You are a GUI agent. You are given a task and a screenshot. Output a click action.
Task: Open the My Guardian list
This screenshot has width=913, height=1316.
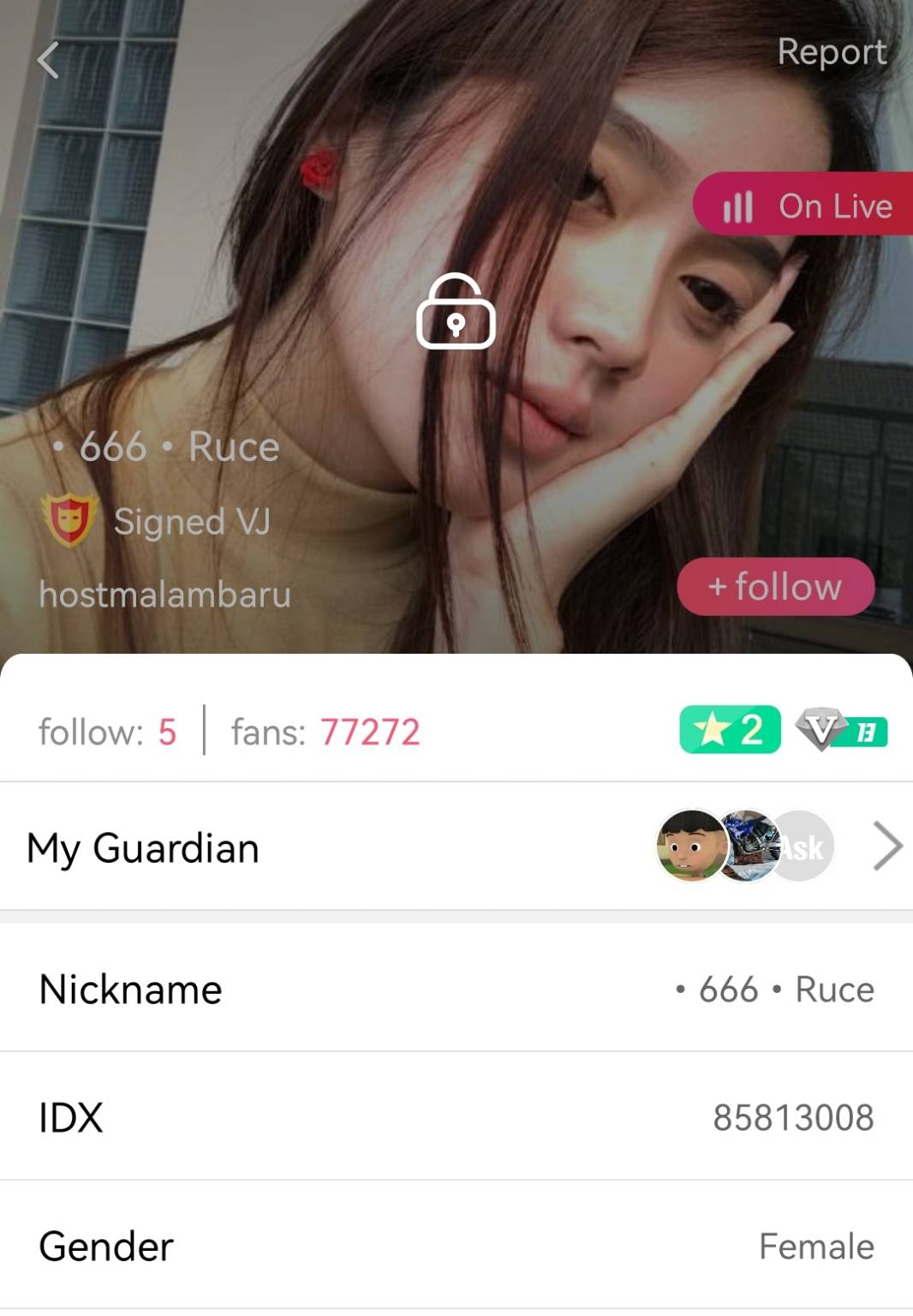point(456,847)
